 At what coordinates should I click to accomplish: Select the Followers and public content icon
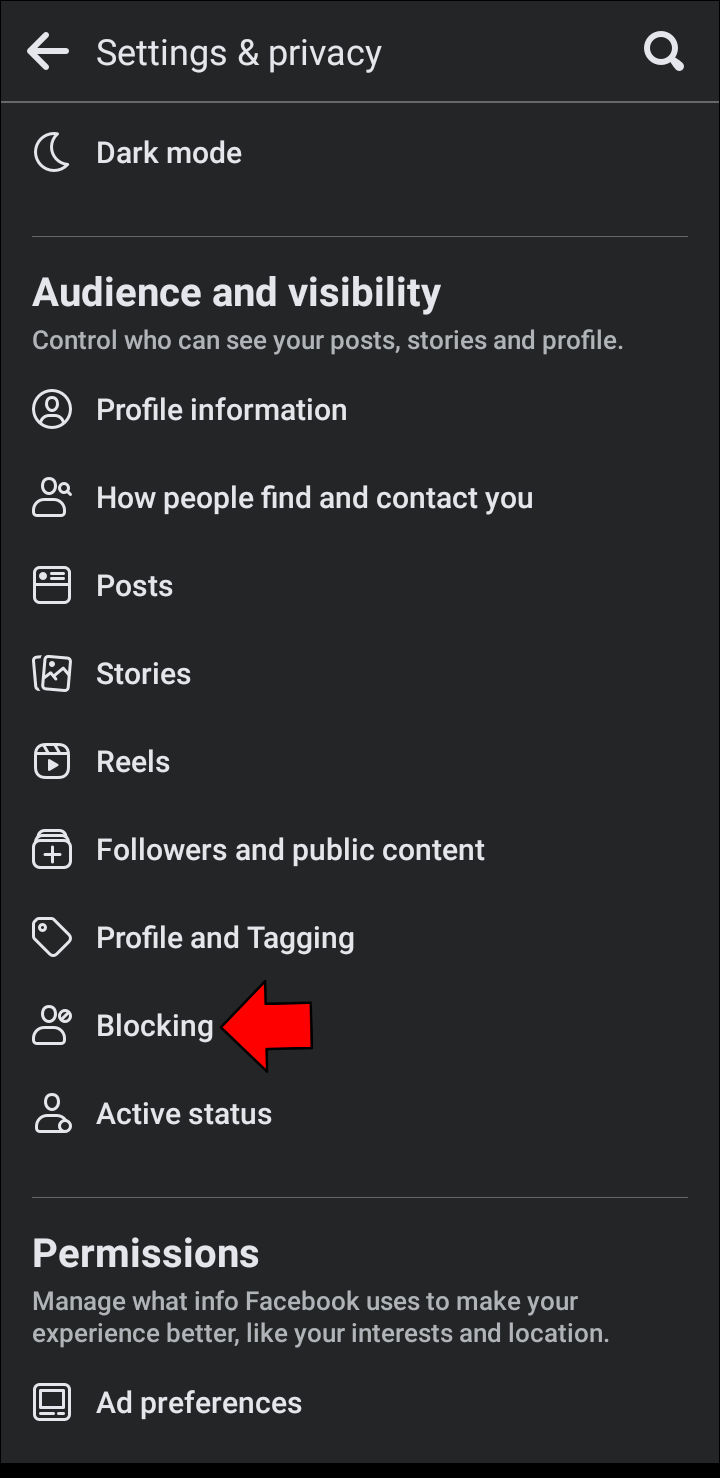pyautogui.click(x=52, y=849)
